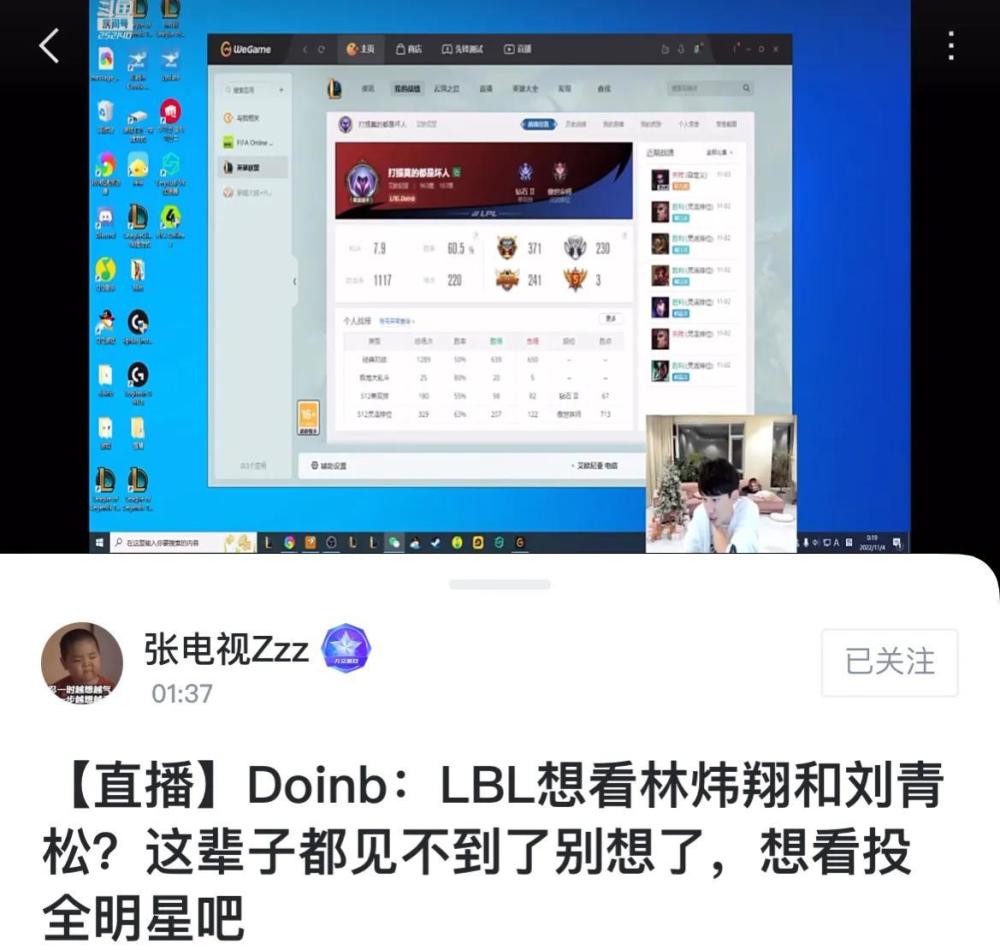Tap the bottom sheet drag handle
1000x950 pixels.
[499, 584]
